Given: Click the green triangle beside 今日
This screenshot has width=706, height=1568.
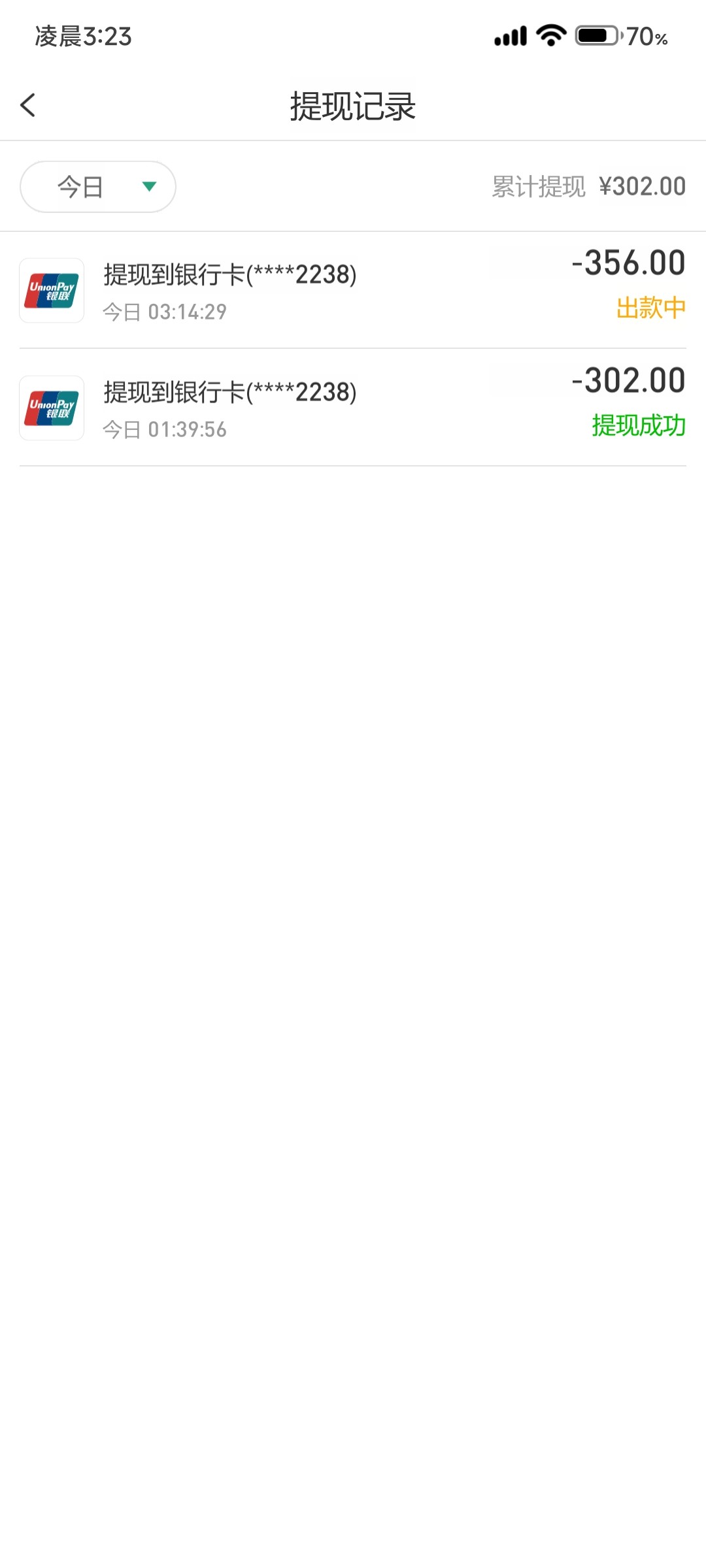Looking at the screenshot, I should click(149, 188).
